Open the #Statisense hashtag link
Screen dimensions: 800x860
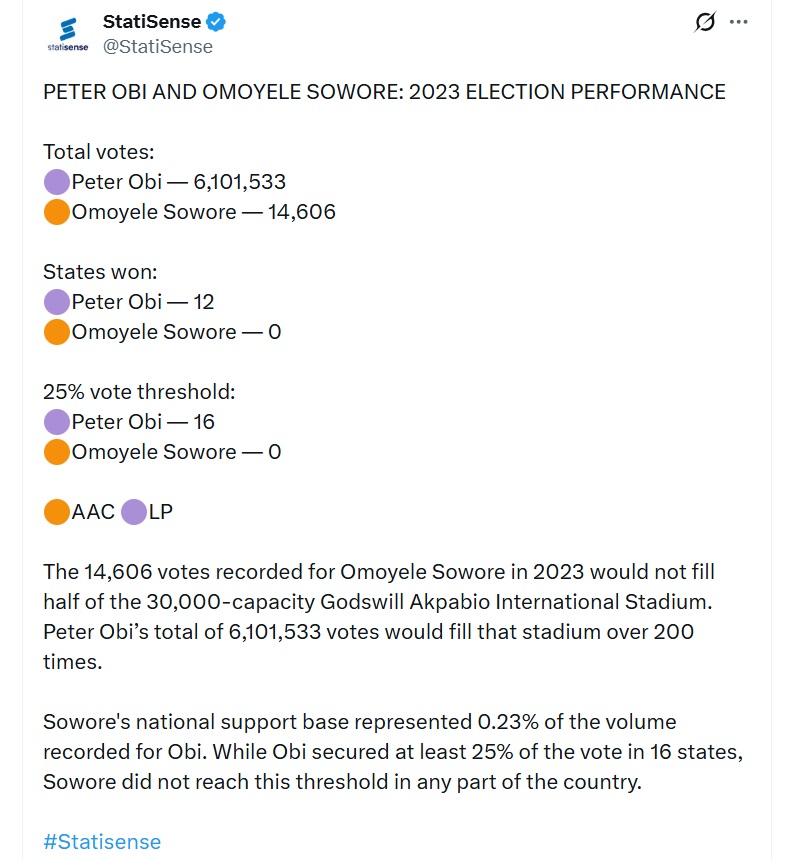click(100, 841)
